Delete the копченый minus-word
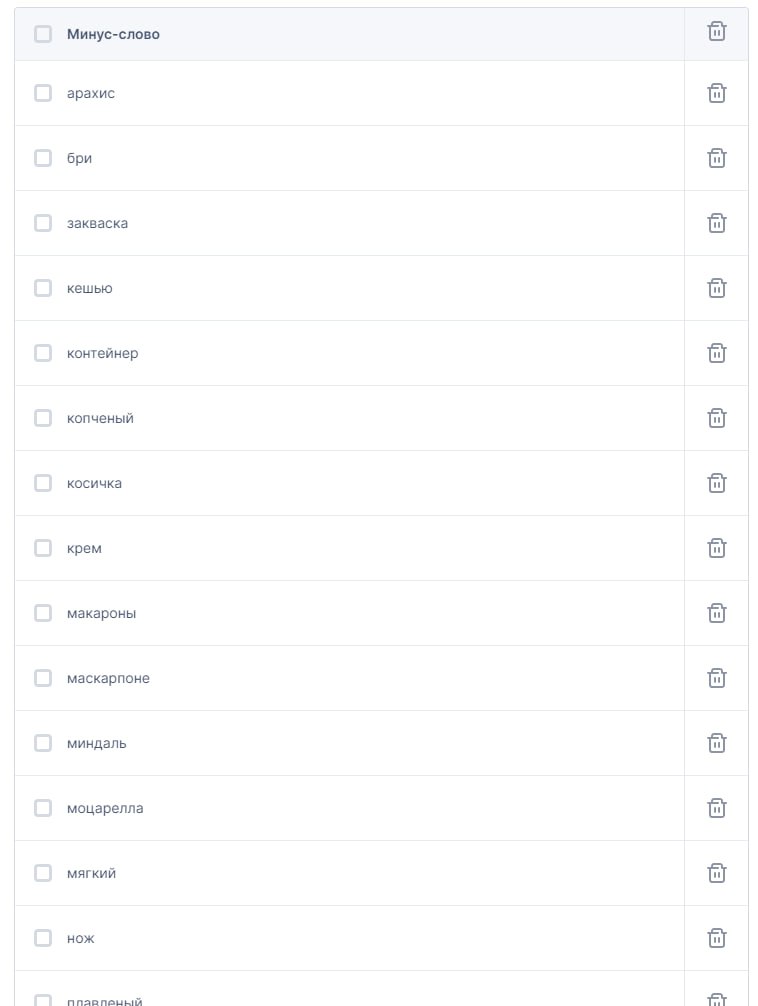 click(x=716, y=418)
